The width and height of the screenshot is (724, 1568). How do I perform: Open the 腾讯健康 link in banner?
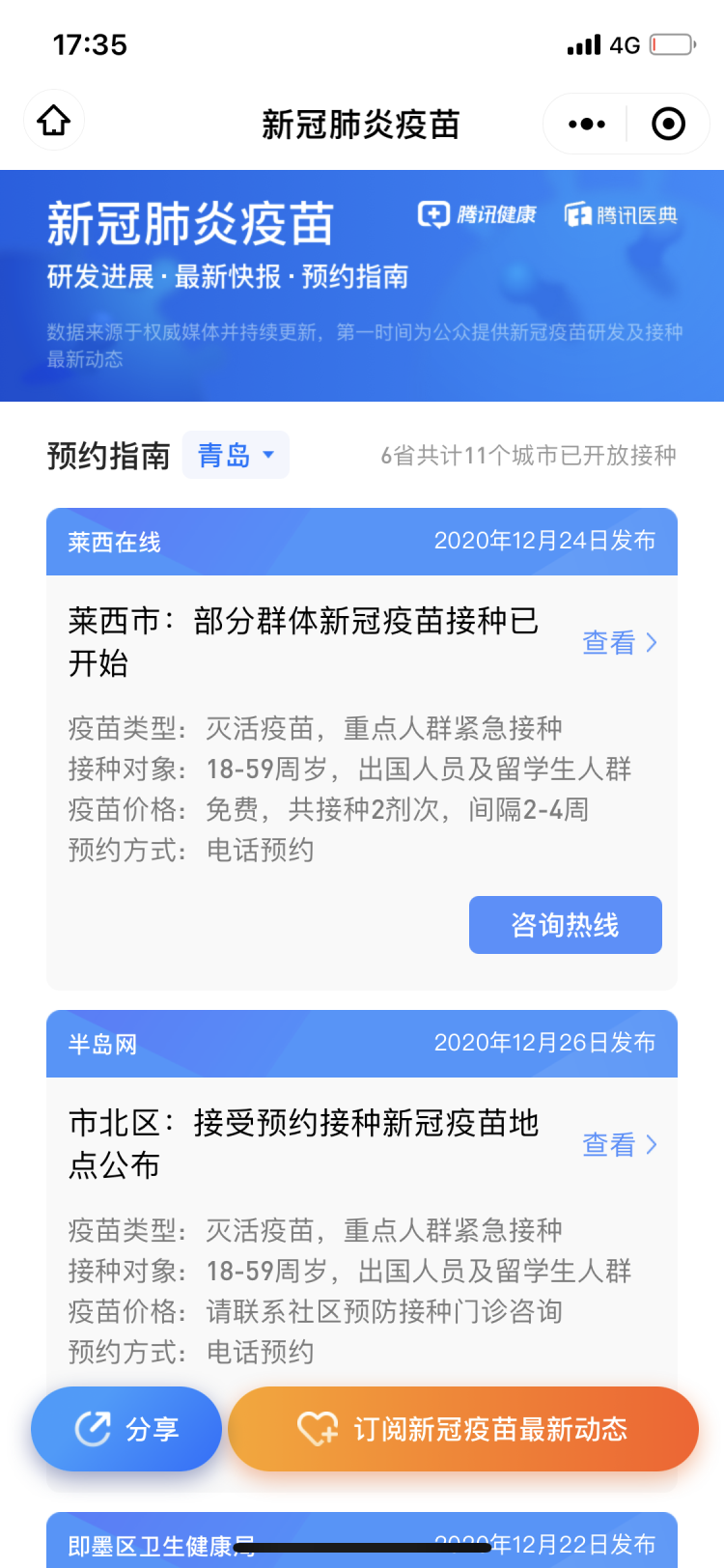[477, 214]
